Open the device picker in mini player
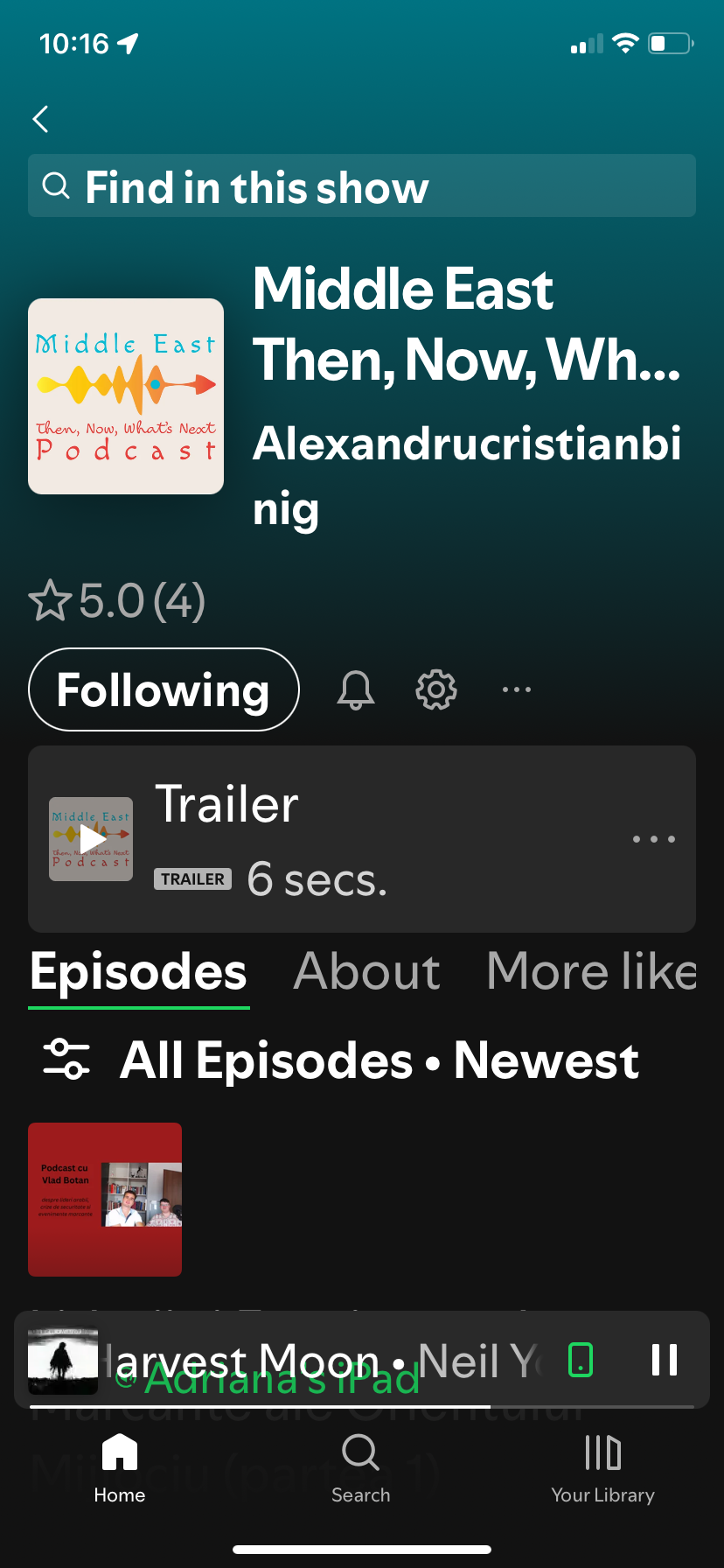 581,1360
